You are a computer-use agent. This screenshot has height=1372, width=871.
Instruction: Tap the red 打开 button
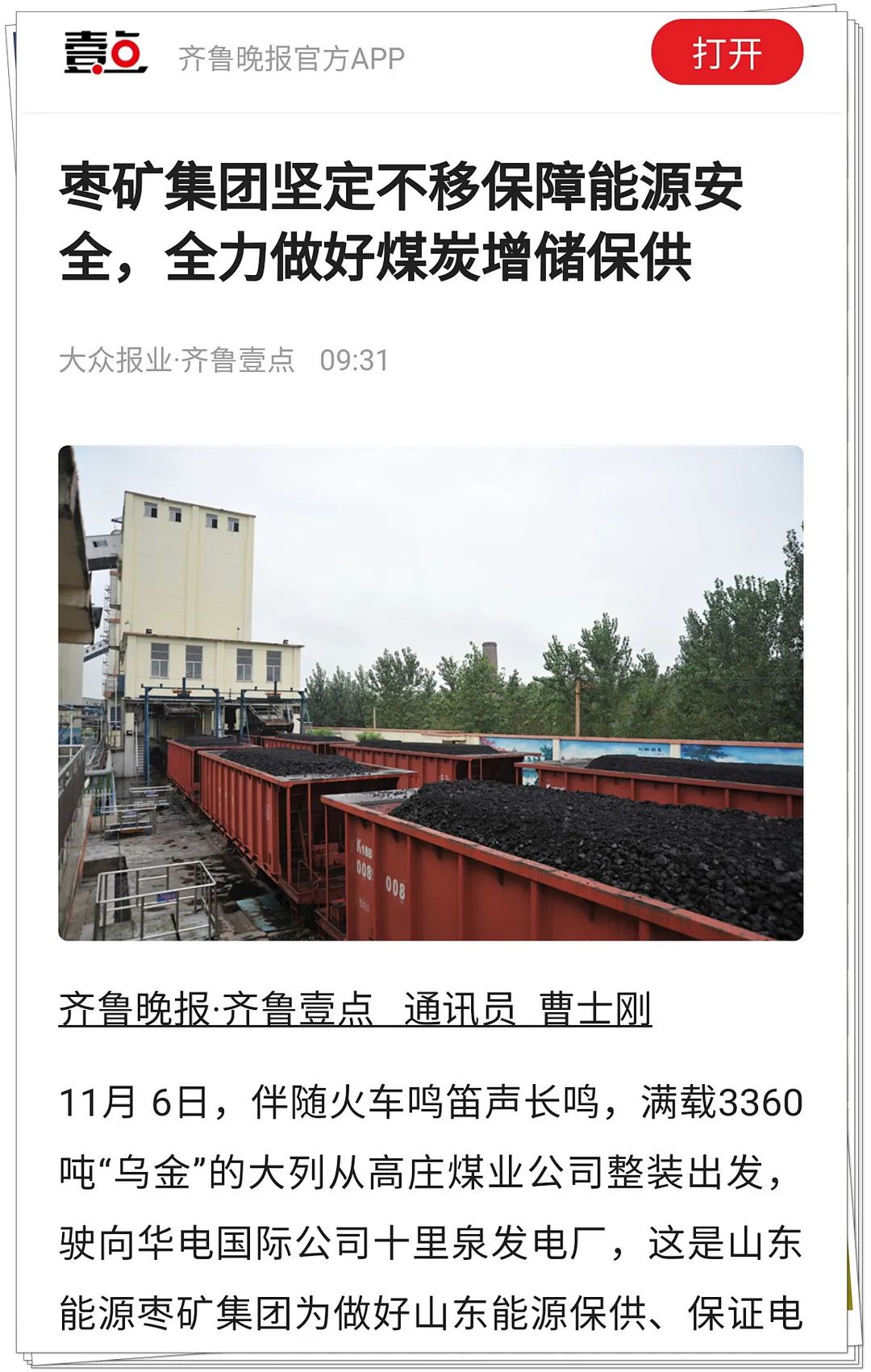[x=727, y=53]
